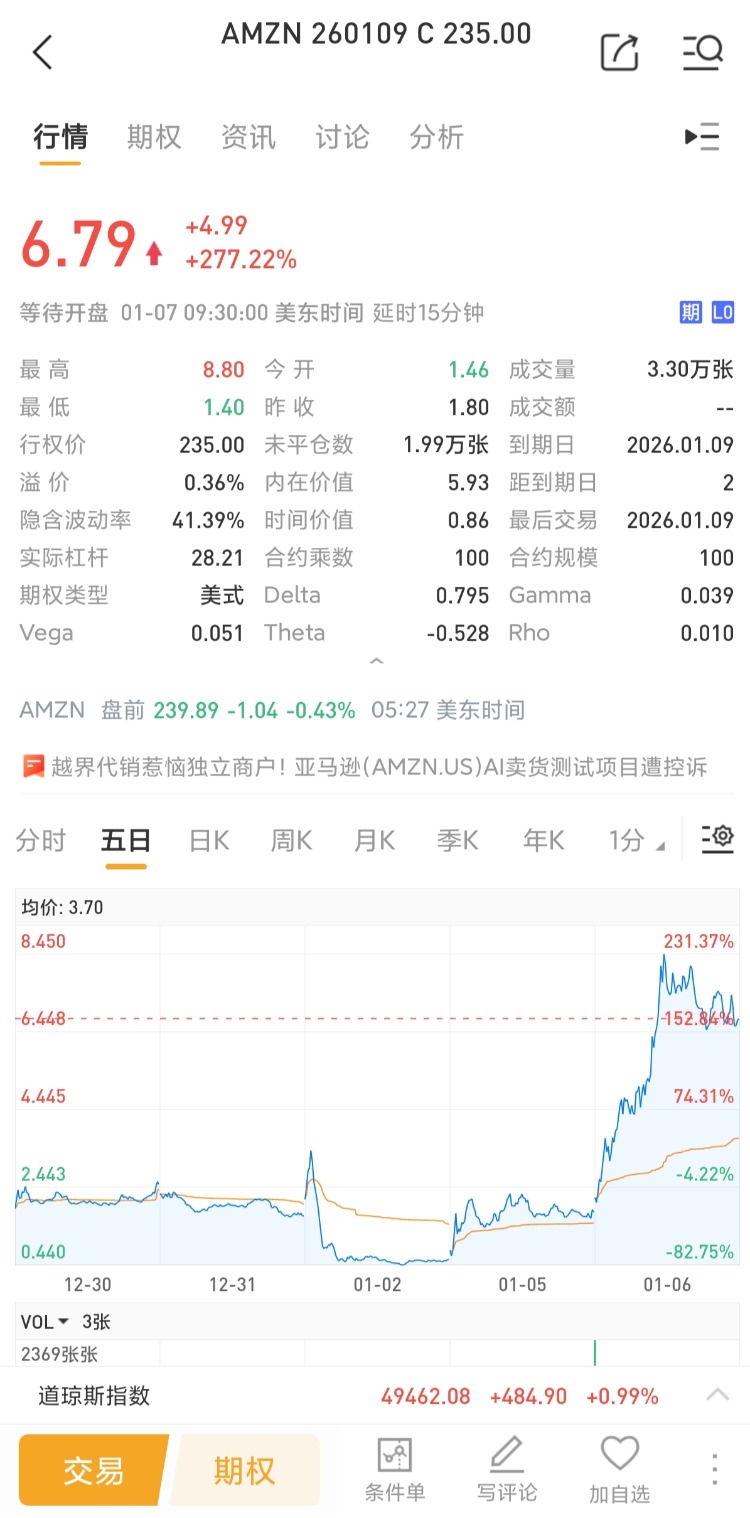Open the search list icon

(702, 52)
